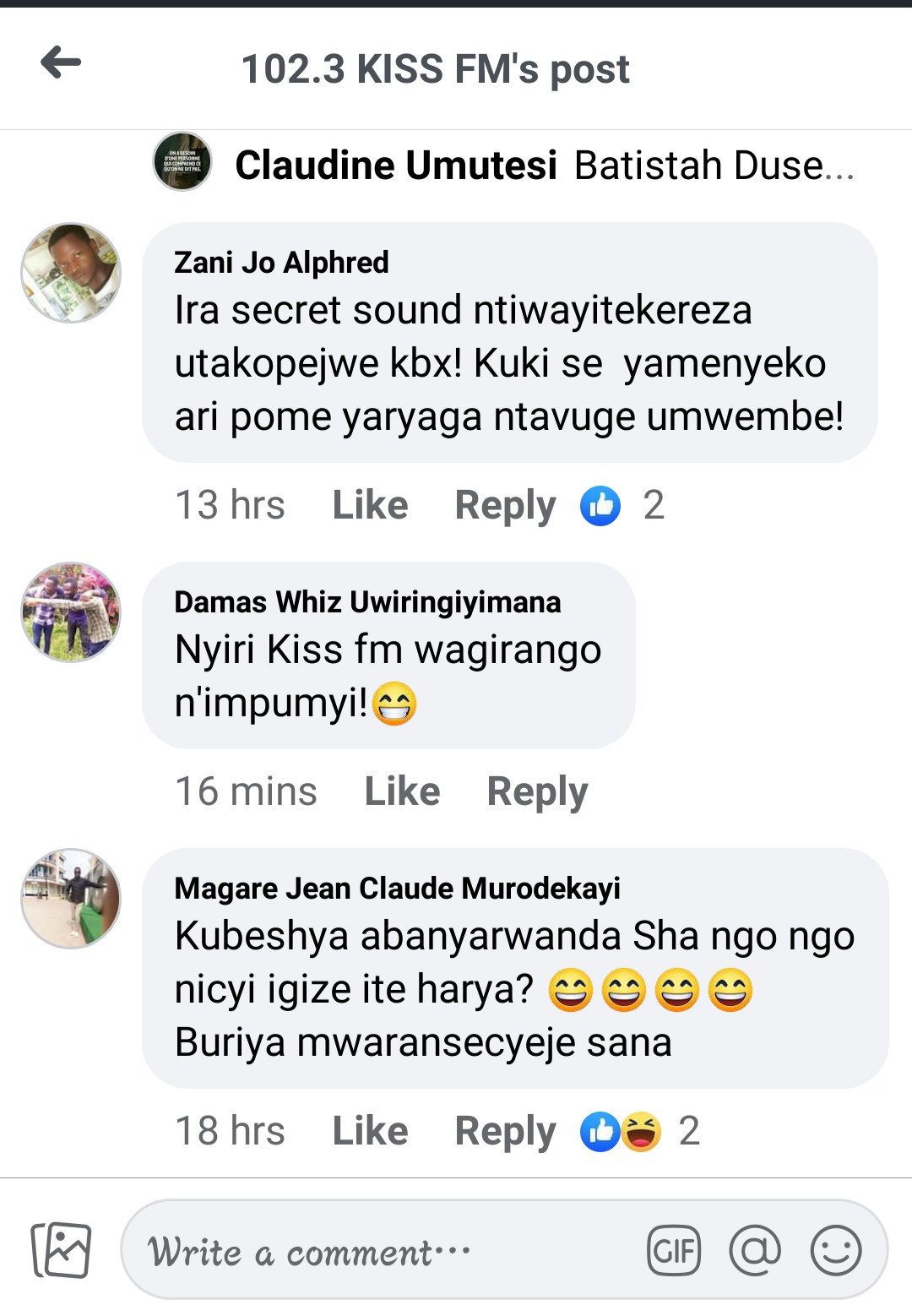Go back from 102.3 KISS FM's post

61,63
